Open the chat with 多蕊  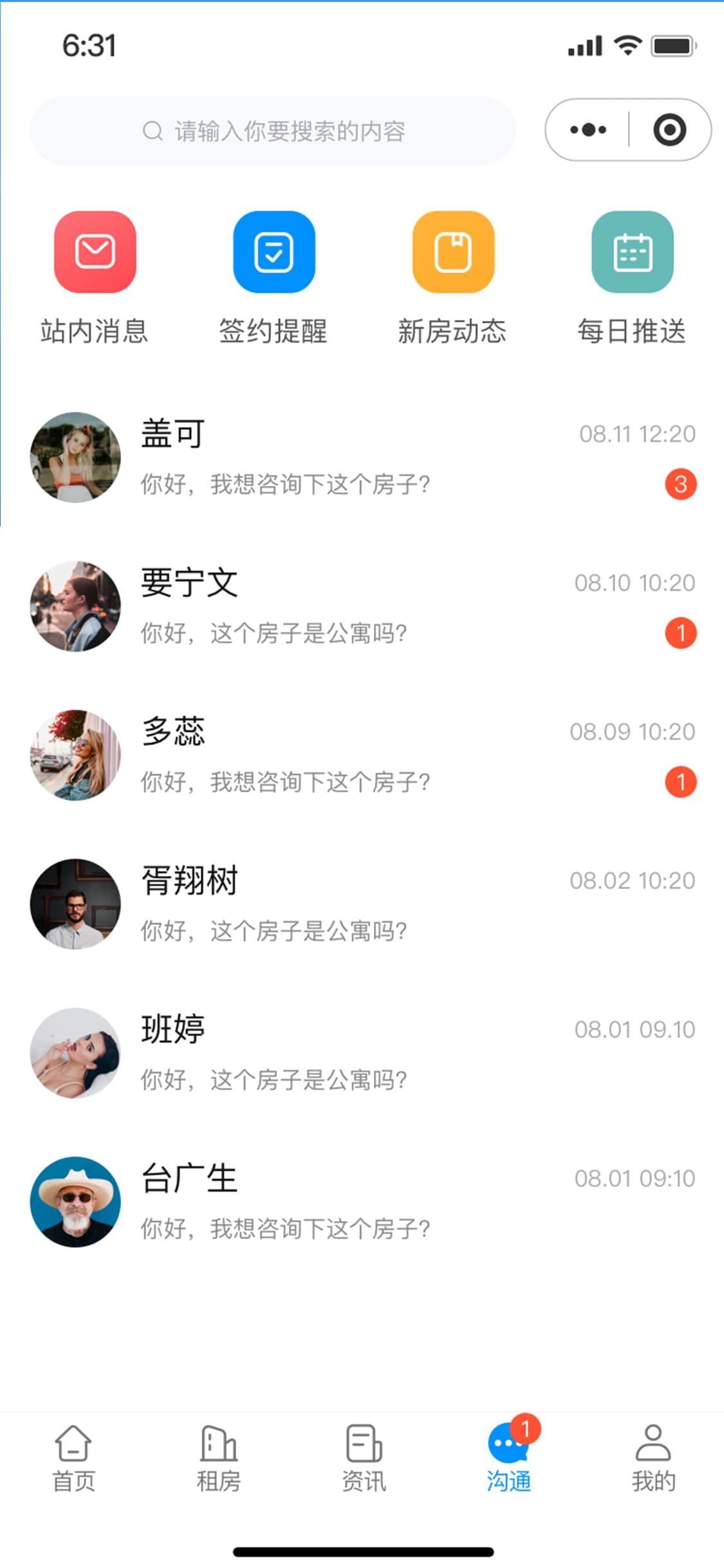[x=362, y=755]
